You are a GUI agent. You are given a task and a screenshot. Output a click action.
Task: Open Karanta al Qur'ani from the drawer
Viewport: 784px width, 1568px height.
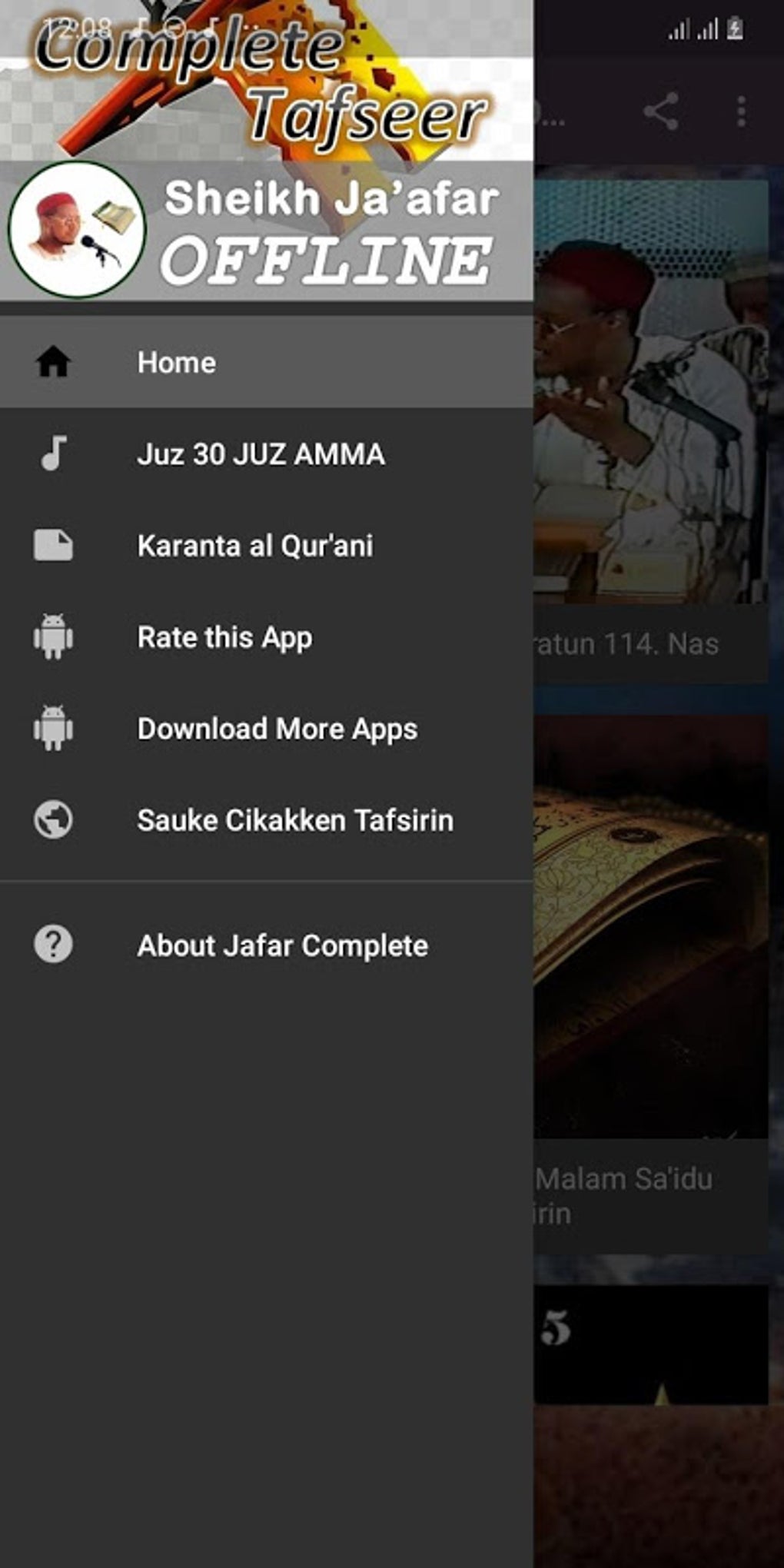(x=254, y=546)
